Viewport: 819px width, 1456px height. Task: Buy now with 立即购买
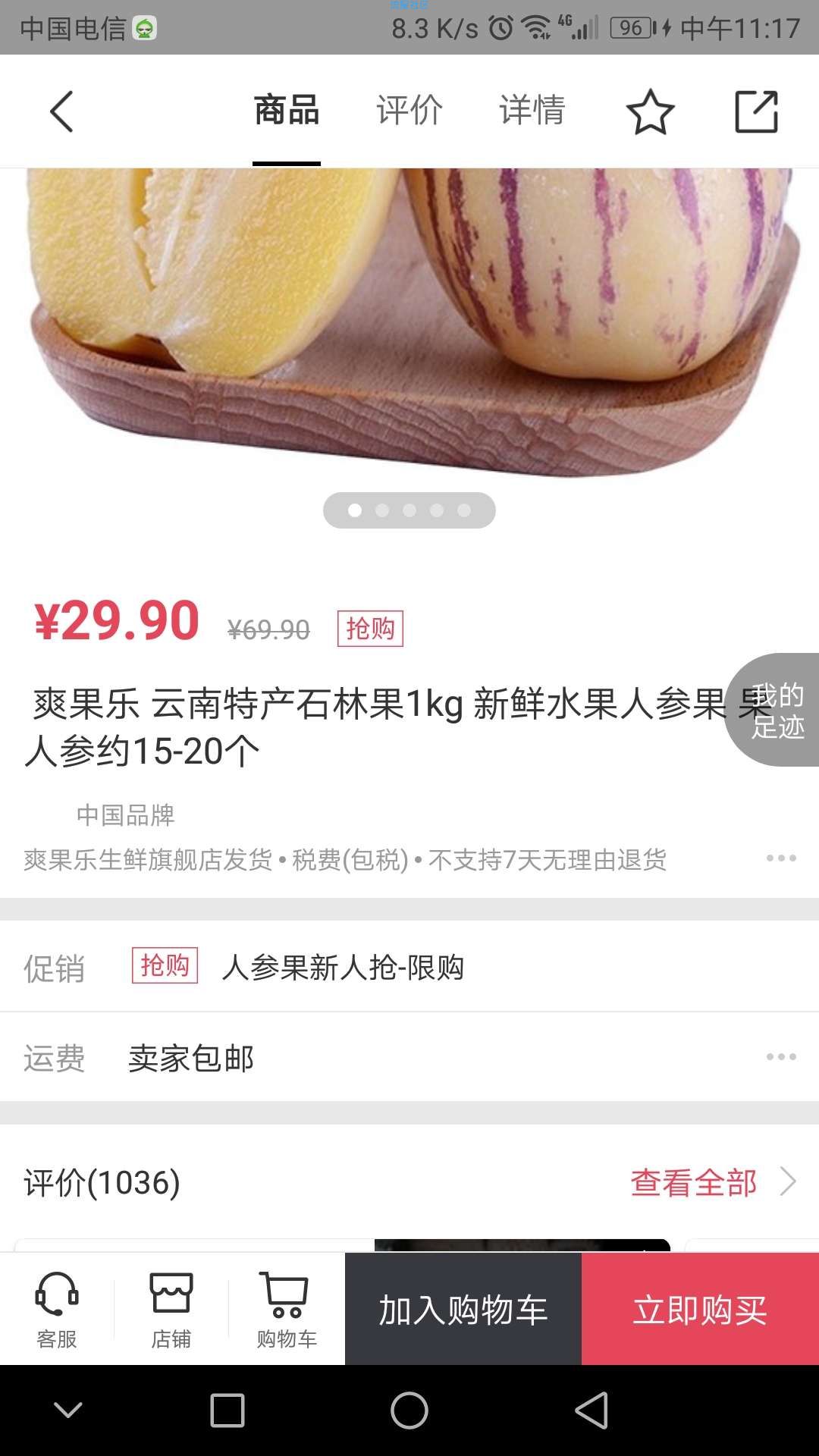700,1309
